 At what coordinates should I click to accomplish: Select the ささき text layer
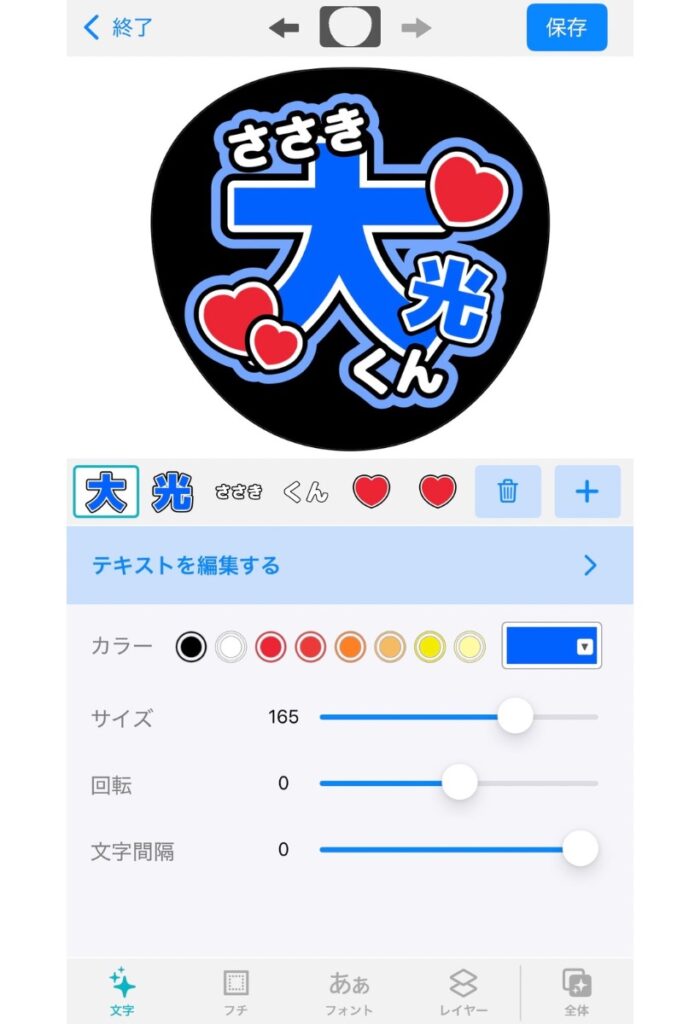(x=239, y=492)
